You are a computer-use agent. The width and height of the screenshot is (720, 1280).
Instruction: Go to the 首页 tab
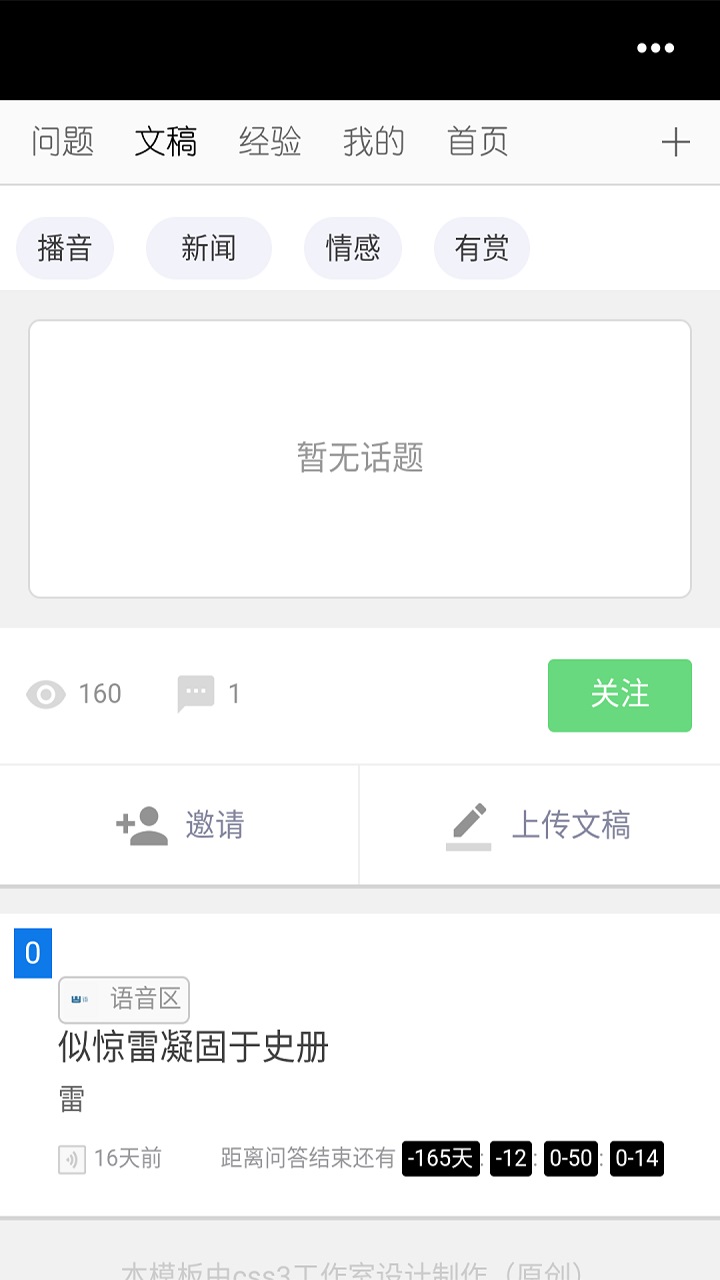(x=477, y=142)
